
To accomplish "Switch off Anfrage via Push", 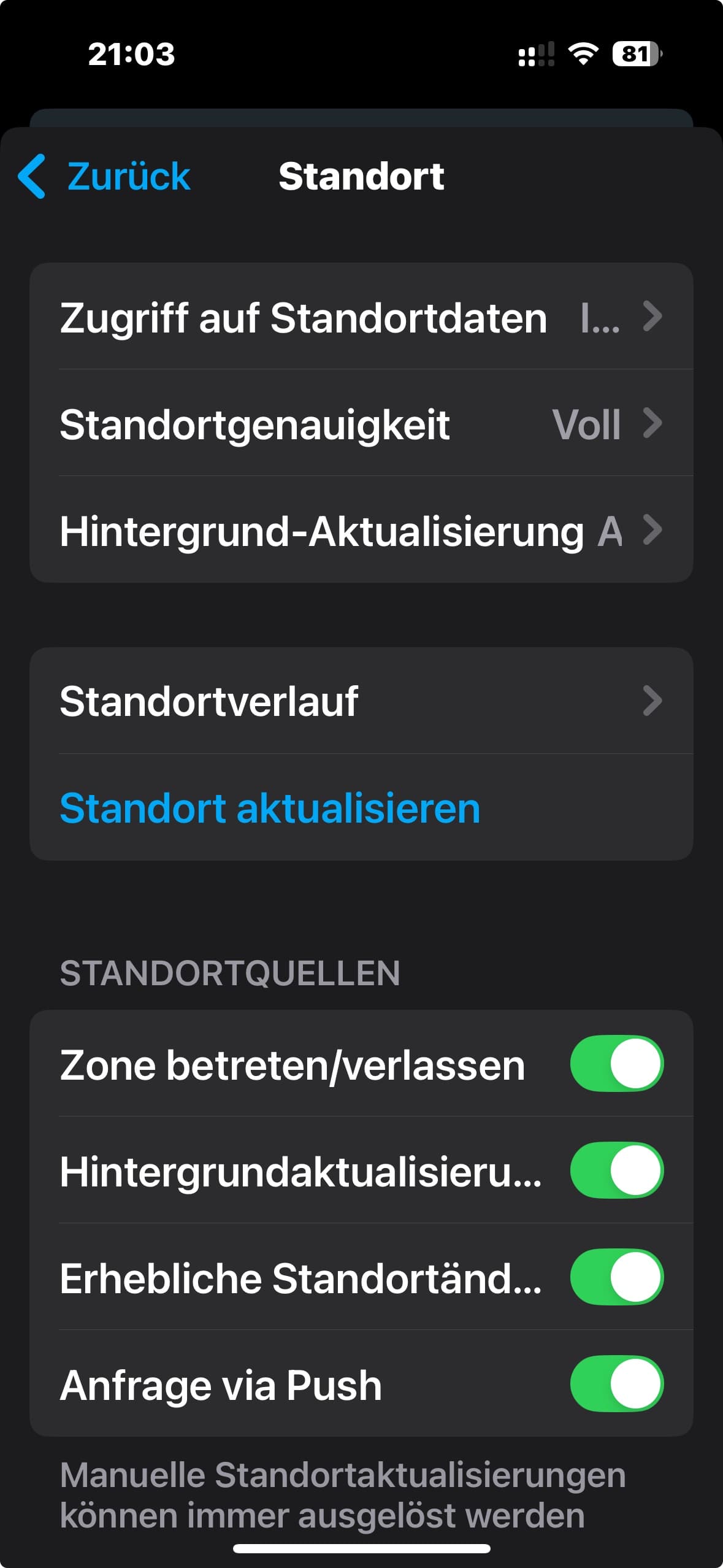I will coord(617,1383).
